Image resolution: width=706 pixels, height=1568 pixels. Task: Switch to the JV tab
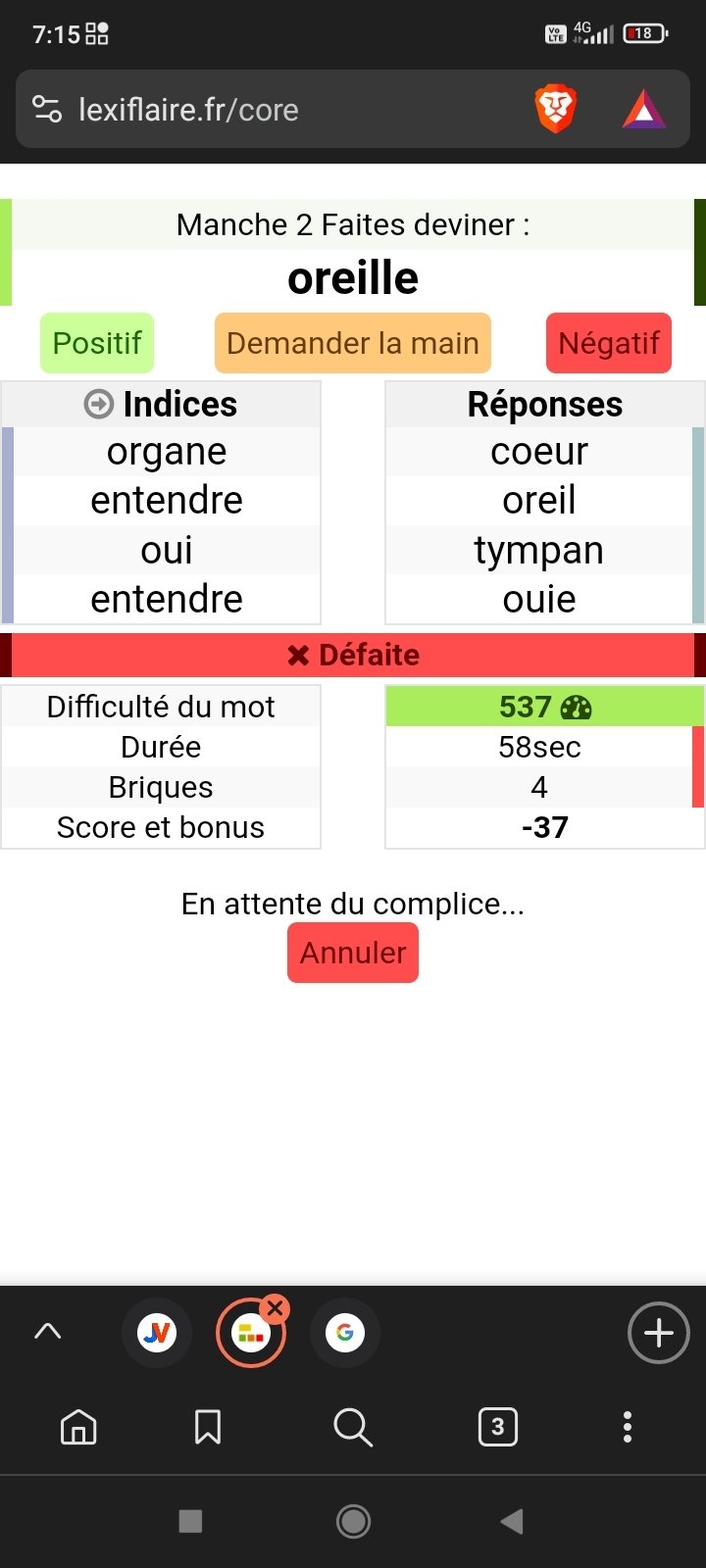pos(157,1333)
